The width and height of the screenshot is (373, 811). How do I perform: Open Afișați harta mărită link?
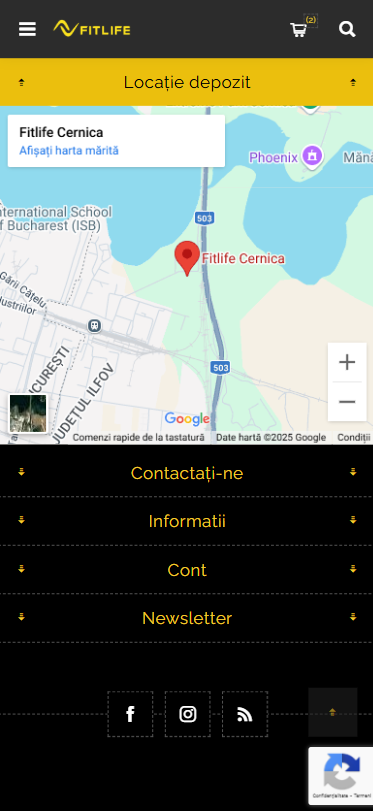pyautogui.click(x=69, y=151)
